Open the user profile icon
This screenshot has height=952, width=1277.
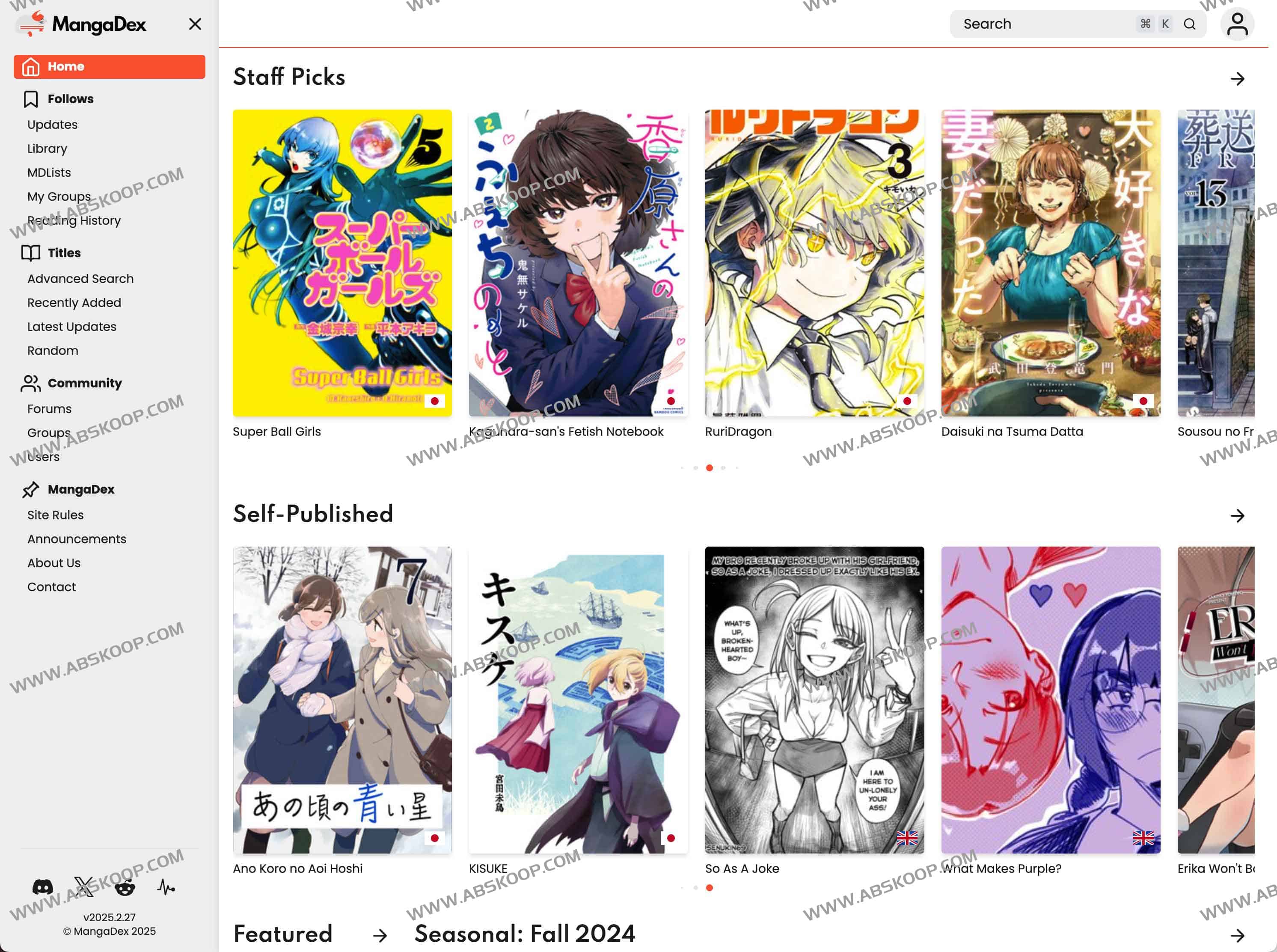[x=1237, y=24]
